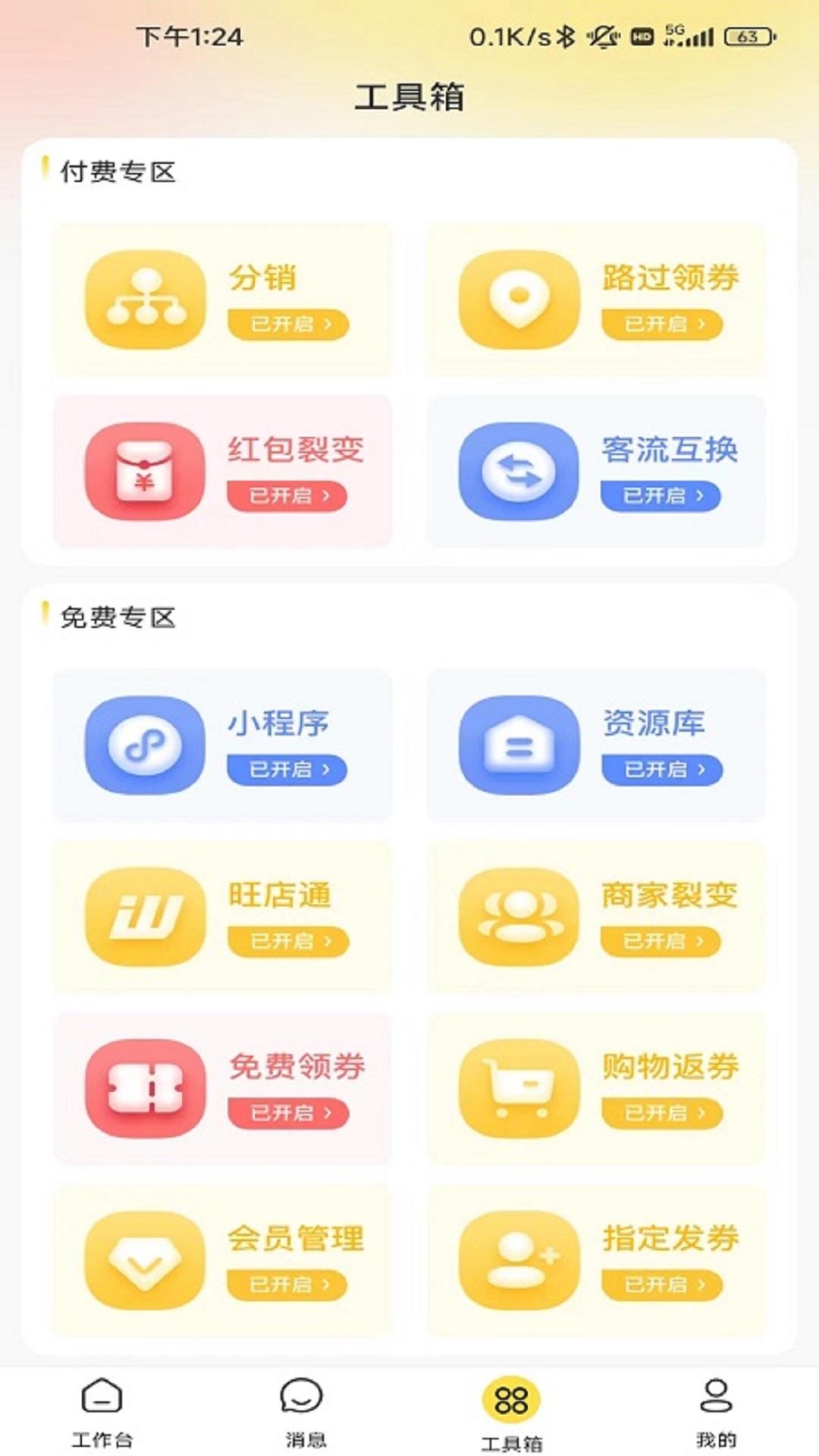This screenshot has width=819, height=1456.
Task: Toggle 已开启 status on 分销 card
Action: (289, 325)
